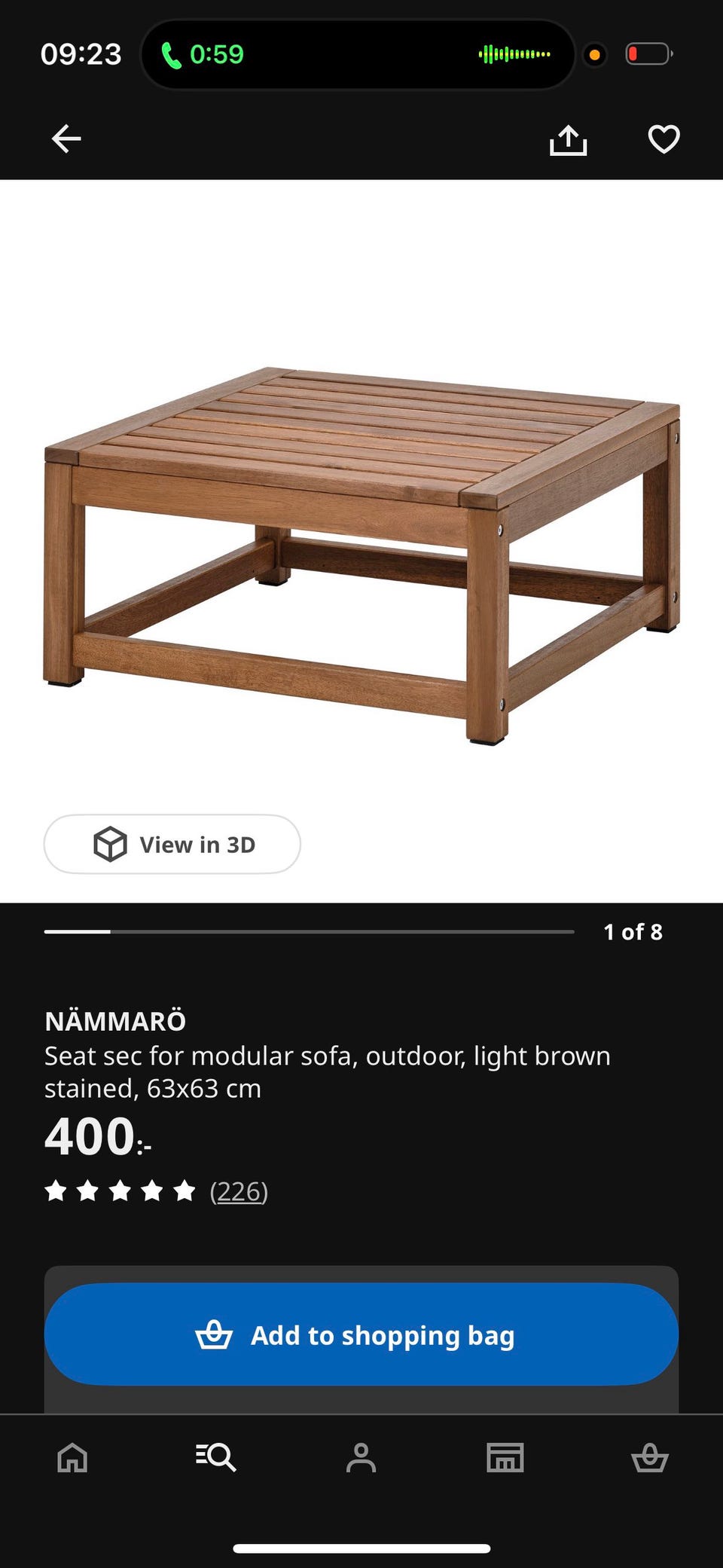Share this NÄMMARÖ product
723x1568 pixels.
568,139
